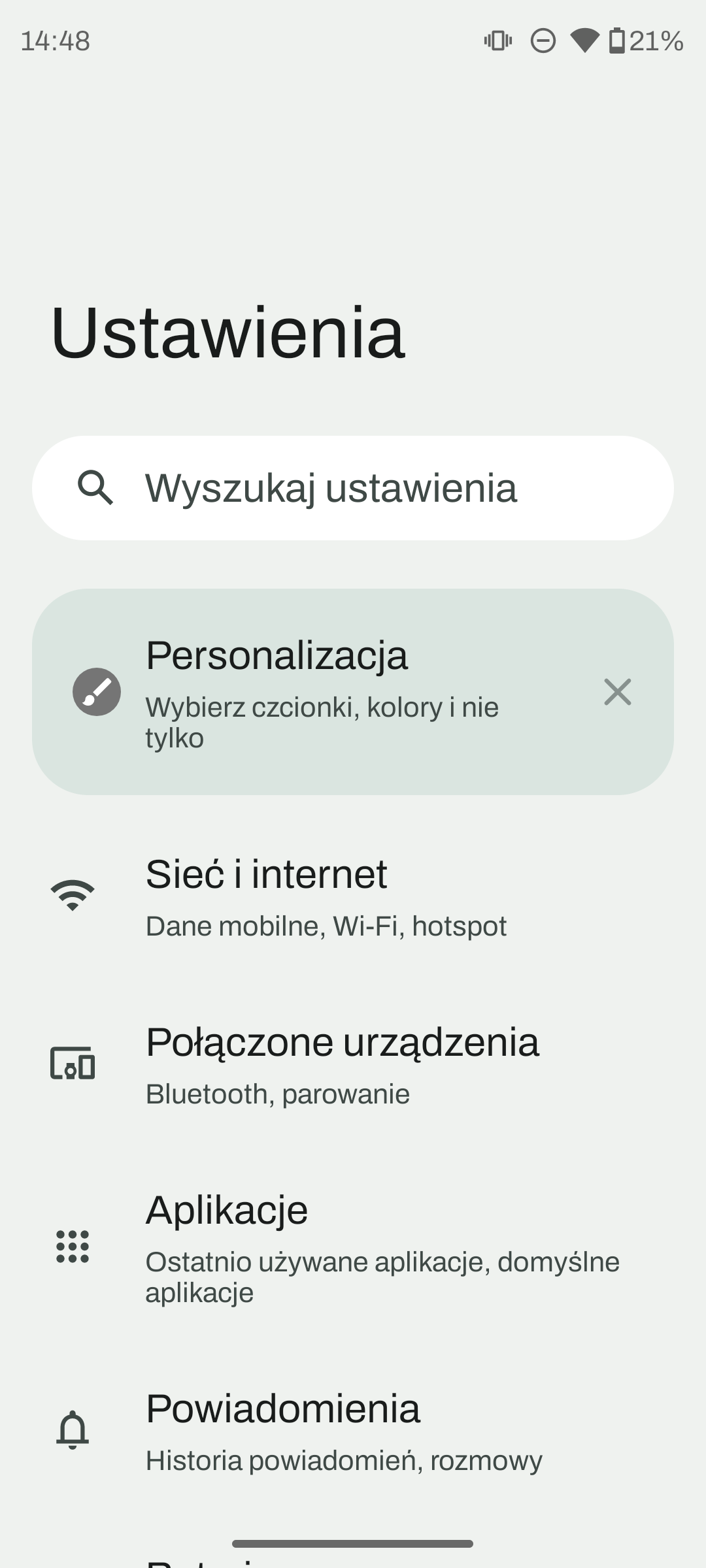Open the Wyszukaj ustawienia search box
This screenshot has width=706, height=1568.
click(353, 488)
